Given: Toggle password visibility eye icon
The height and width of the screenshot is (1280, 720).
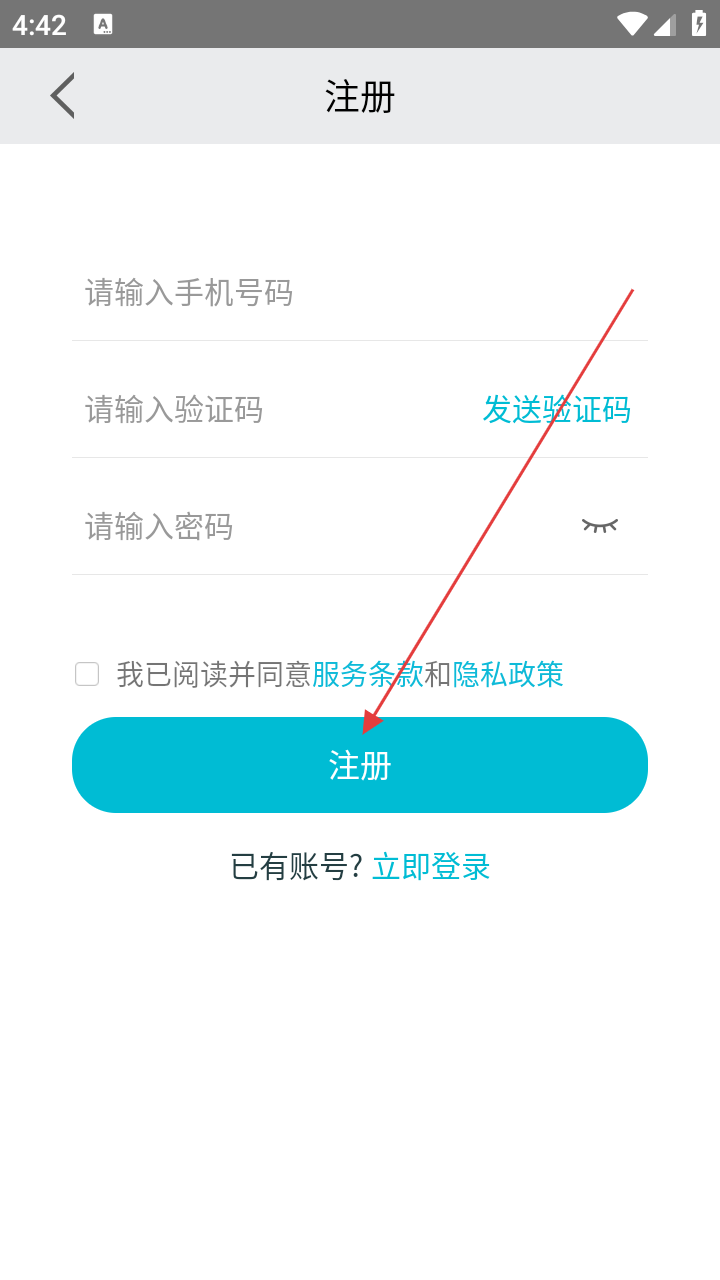Looking at the screenshot, I should pos(600,525).
